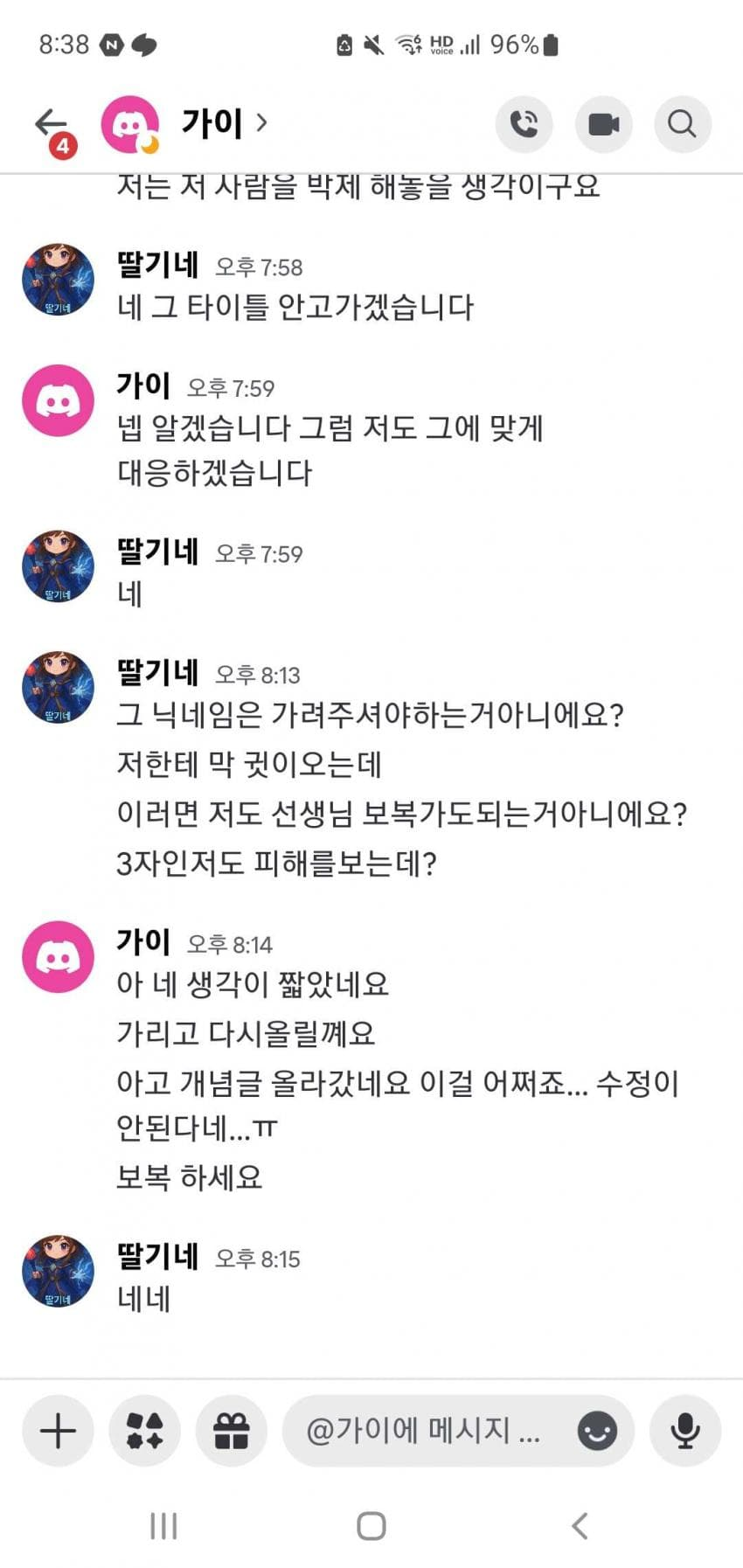Start a voice call with 가이
Viewport: 743px width, 1568px height.
[x=524, y=124]
